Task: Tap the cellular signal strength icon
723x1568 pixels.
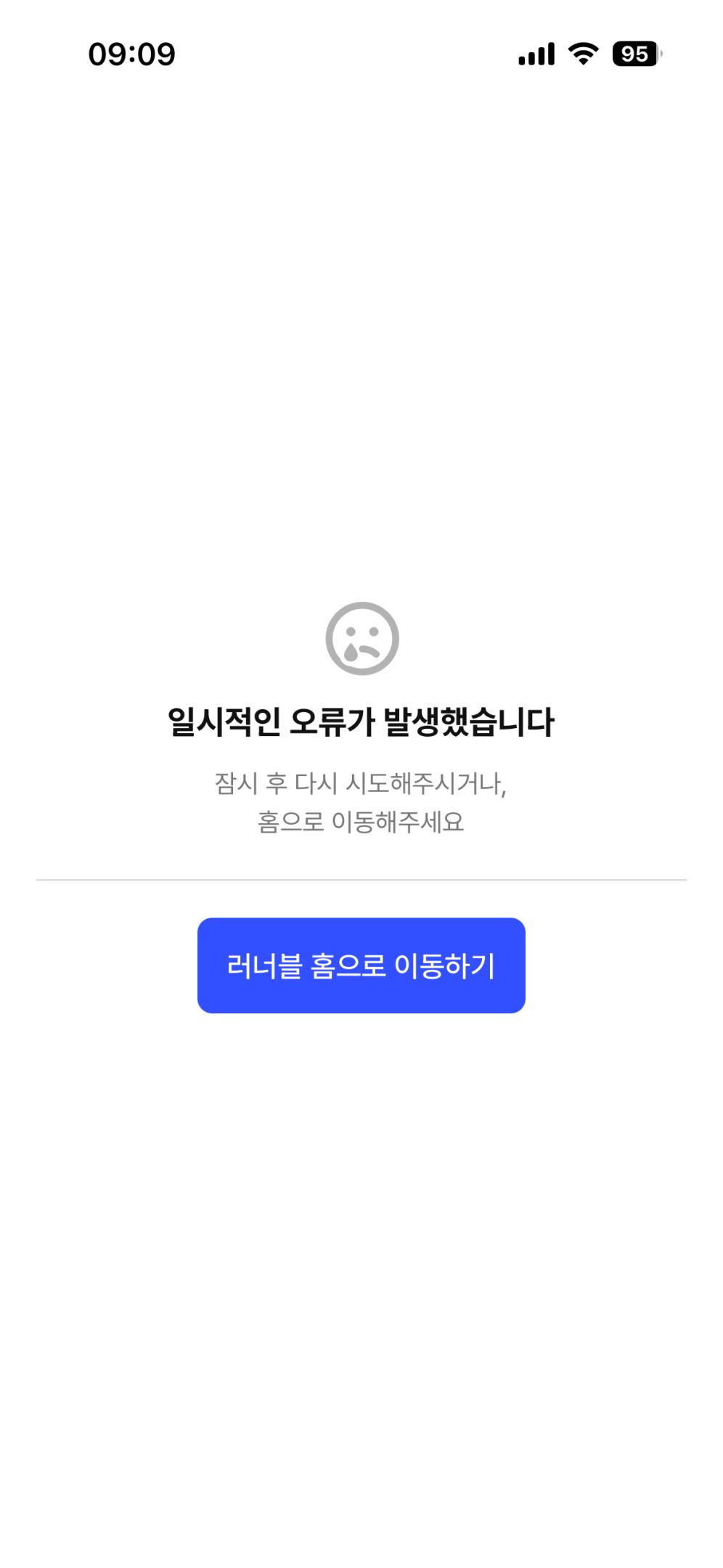Action: [538, 52]
